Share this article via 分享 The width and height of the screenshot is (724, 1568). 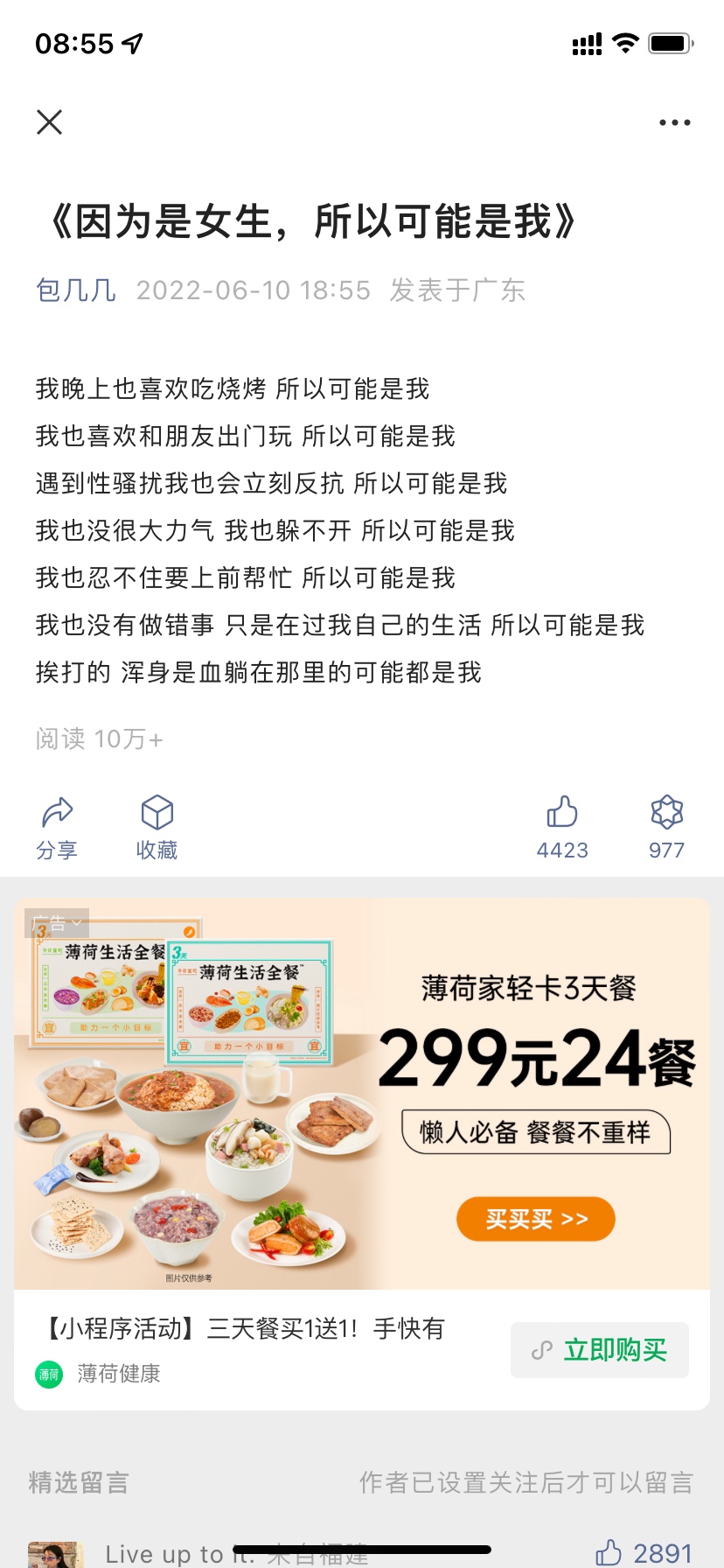tap(57, 827)
